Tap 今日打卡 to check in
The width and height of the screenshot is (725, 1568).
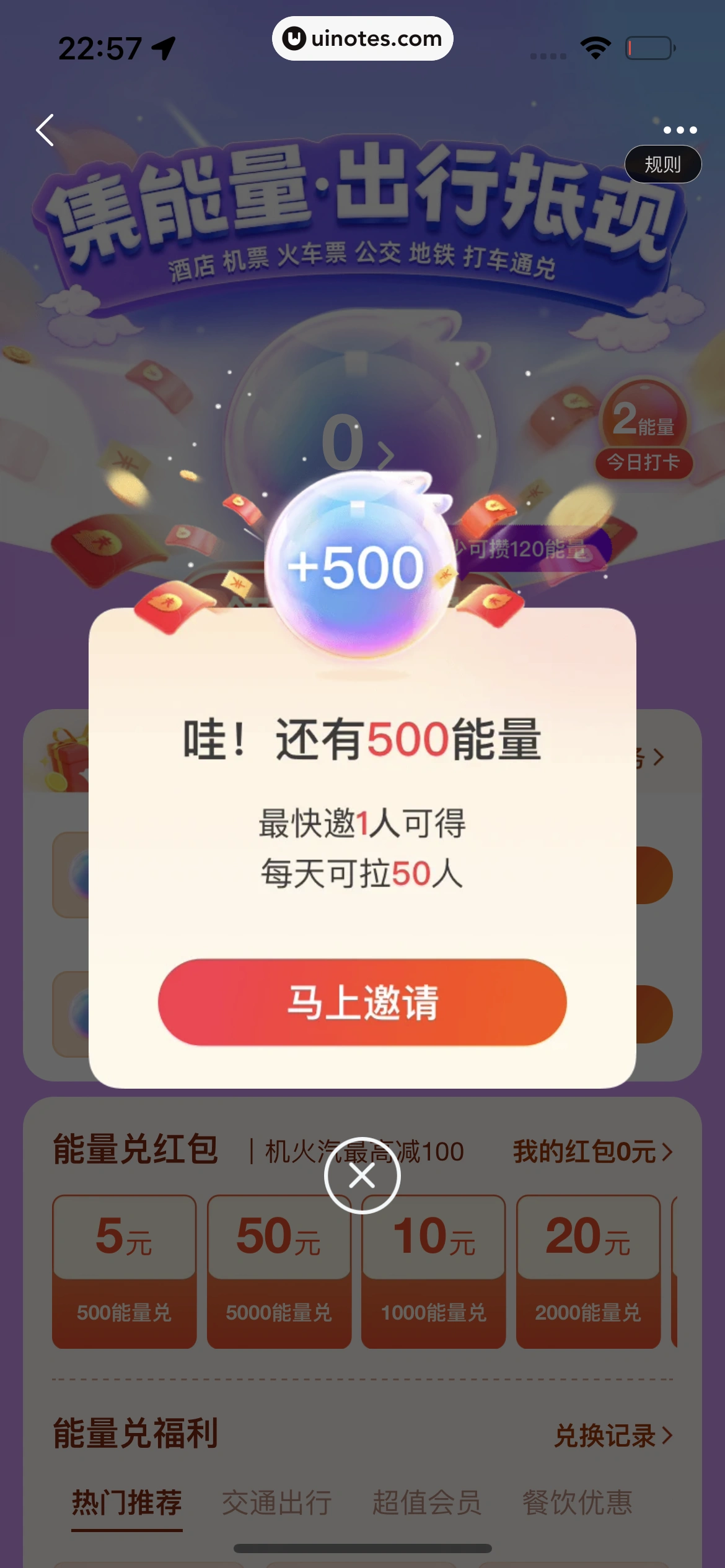tap(643, 462)
